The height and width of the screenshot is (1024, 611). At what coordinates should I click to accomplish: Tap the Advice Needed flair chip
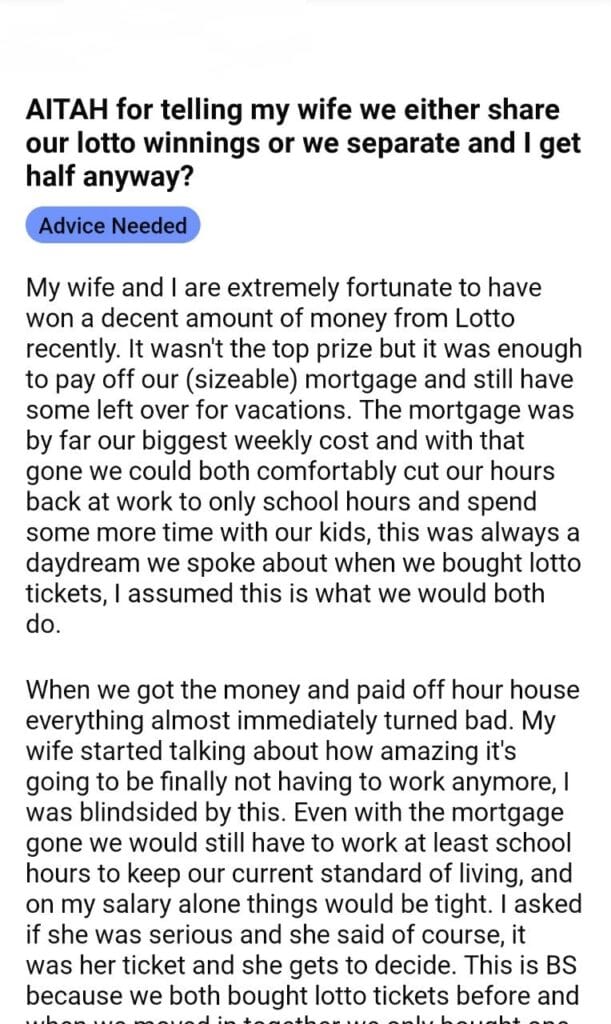click(x=113, y=225)
